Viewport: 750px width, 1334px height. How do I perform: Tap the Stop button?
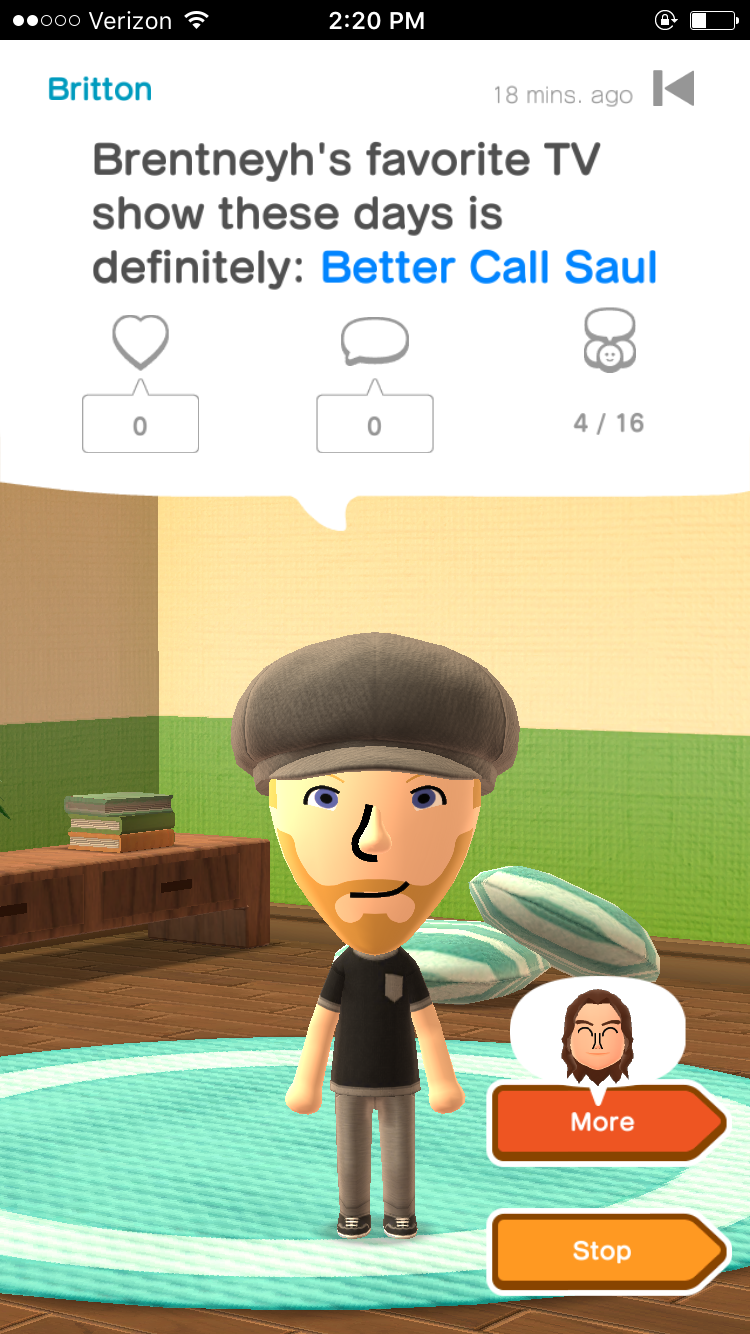(604, 1251)
